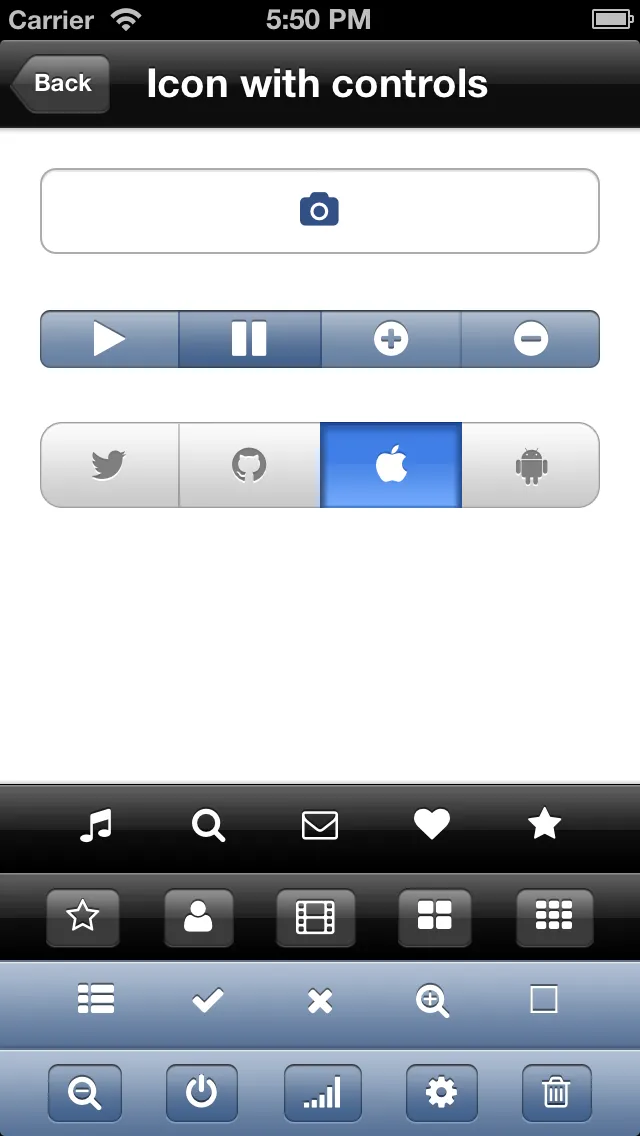Image resolution: width=640 pixels, height=1136 pixels.
Task: Switch to the GitHub segment
Action: tap(249, 465)
